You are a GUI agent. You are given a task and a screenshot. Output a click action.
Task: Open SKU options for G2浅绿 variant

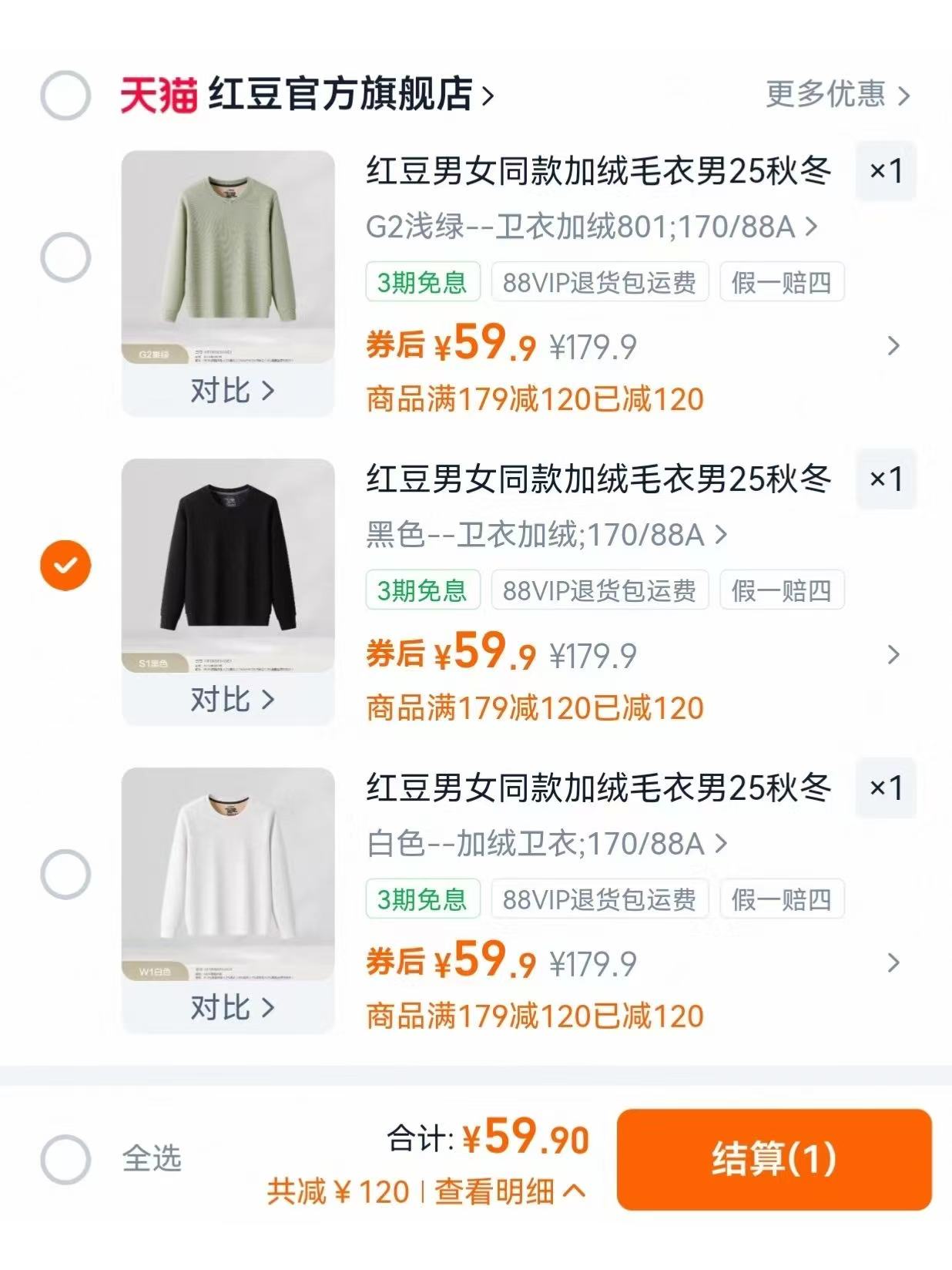click(589, 226)
